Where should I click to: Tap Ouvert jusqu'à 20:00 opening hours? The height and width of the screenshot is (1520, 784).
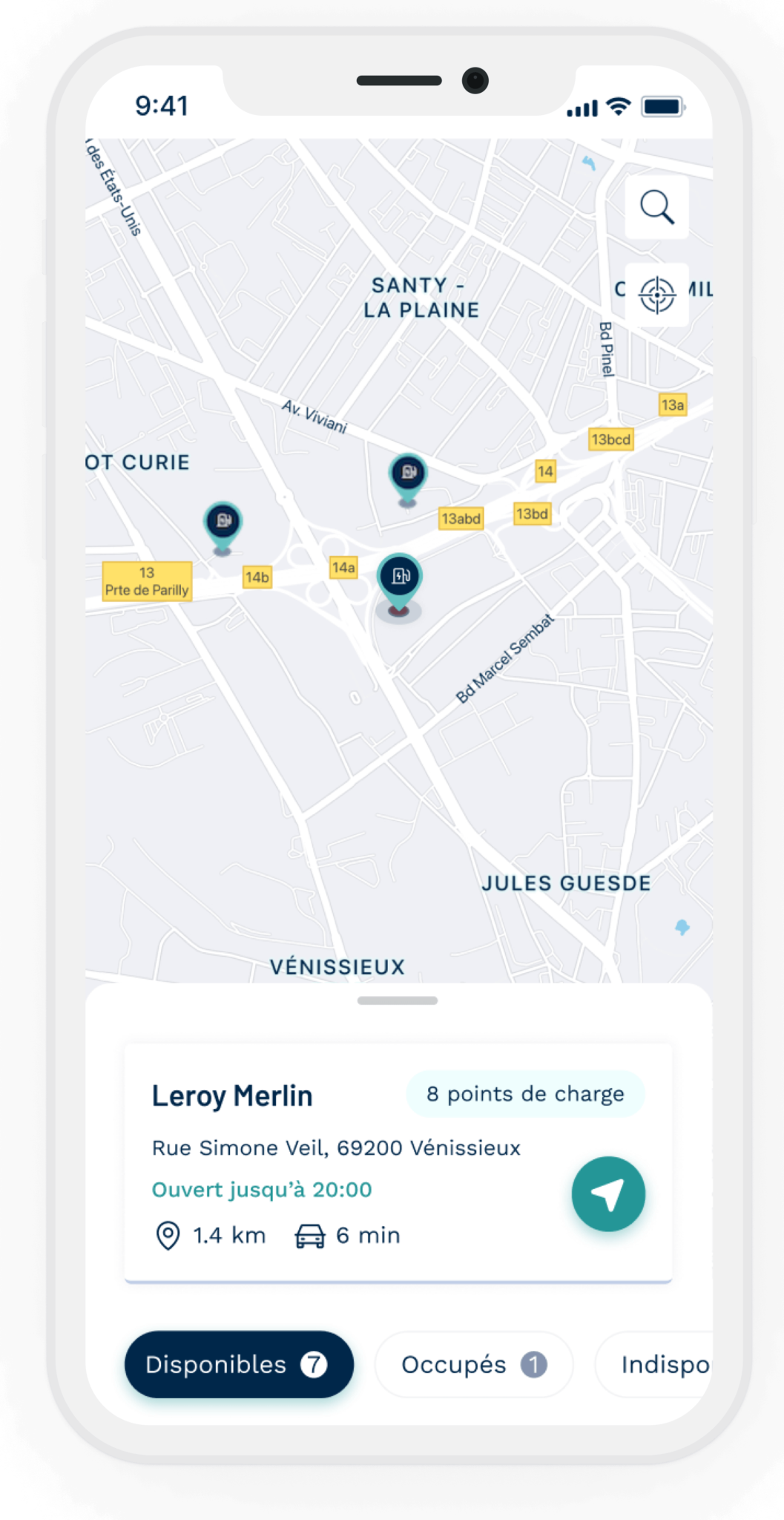pyautogui.click(x=263, y=1189)
